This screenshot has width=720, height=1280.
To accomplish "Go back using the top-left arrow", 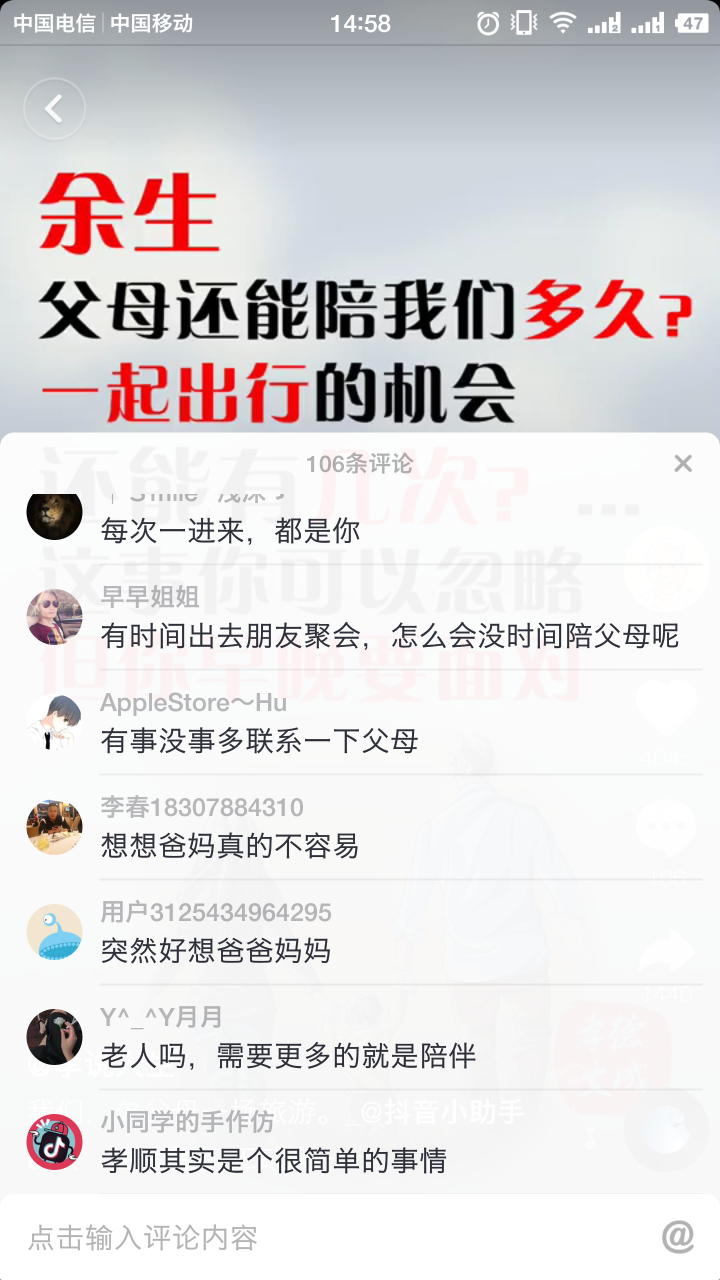I will coord(54,109).
